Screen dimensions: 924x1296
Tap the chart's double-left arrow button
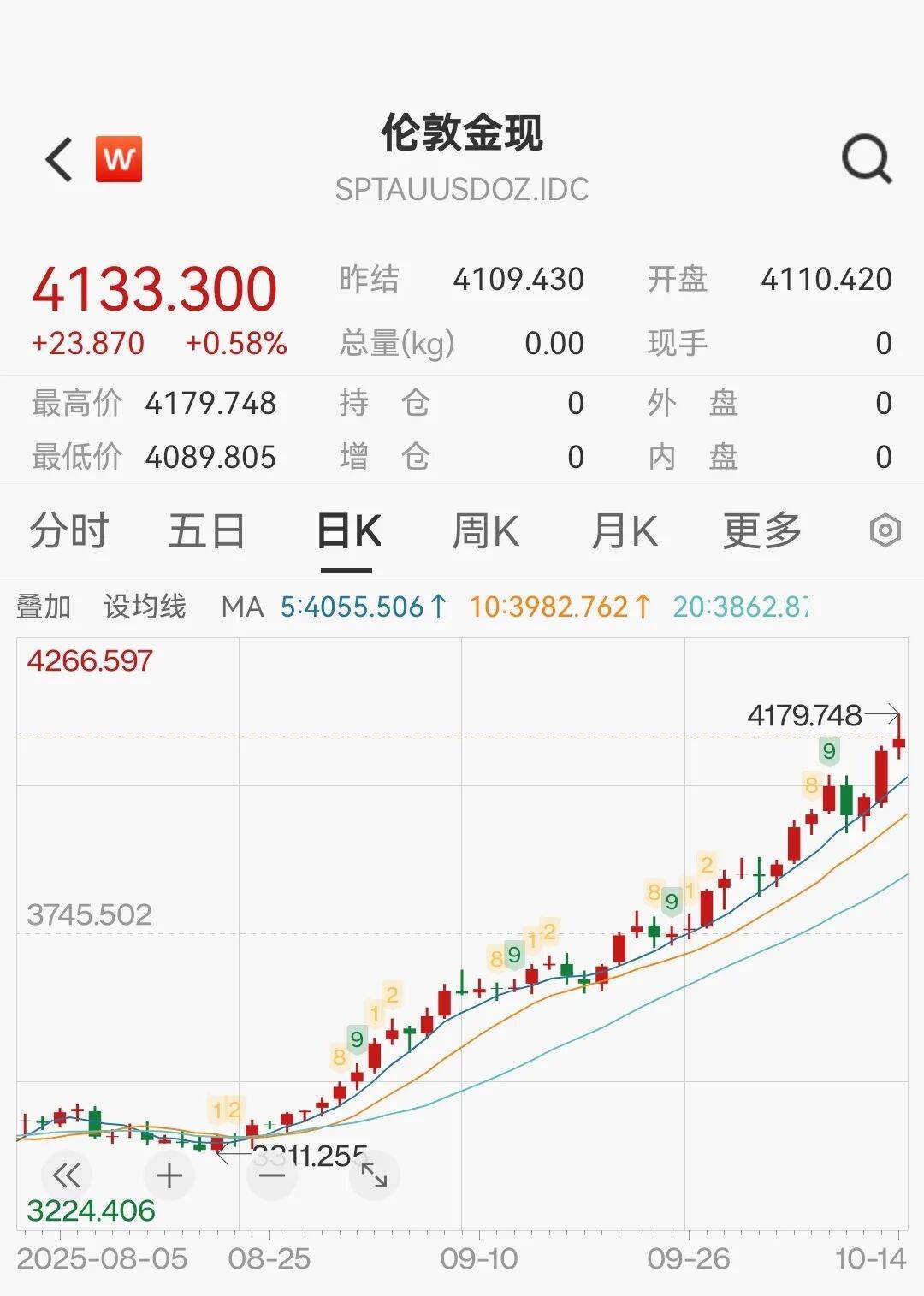click(67, 1175)
